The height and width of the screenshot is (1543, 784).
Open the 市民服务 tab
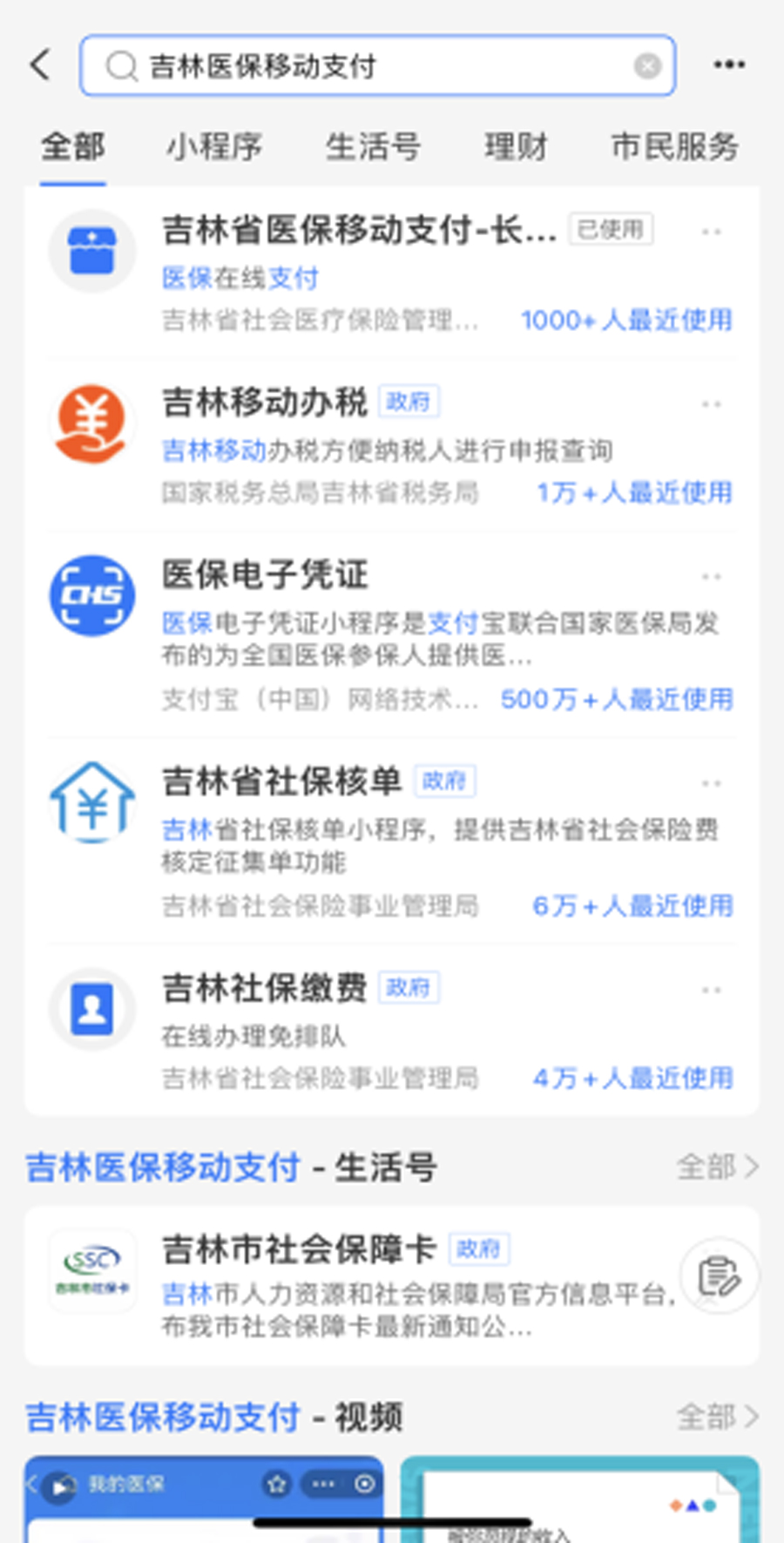(675, 146)
